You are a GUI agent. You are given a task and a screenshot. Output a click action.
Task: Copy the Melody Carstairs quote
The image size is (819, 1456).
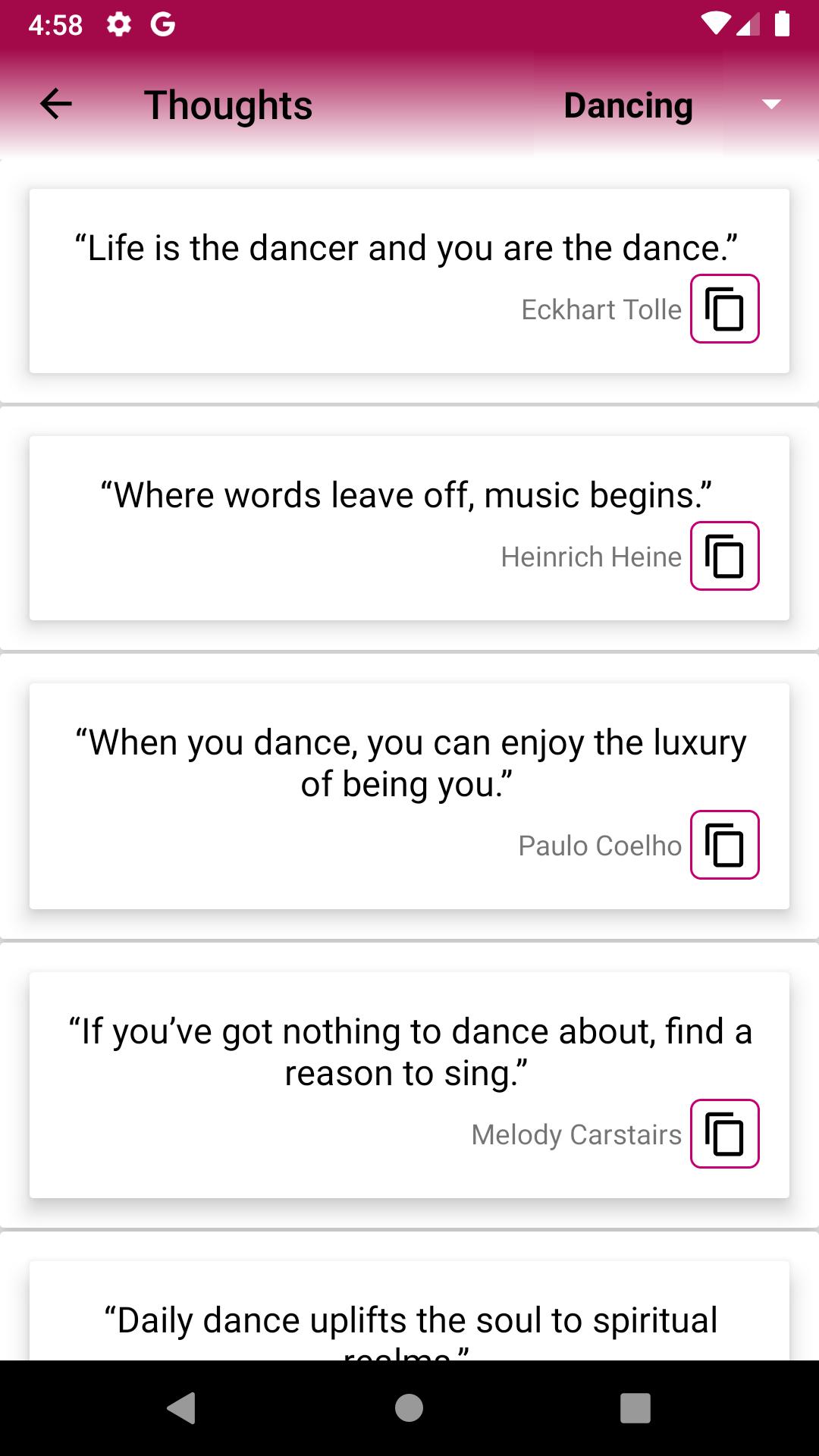(x=724, y=1134)
